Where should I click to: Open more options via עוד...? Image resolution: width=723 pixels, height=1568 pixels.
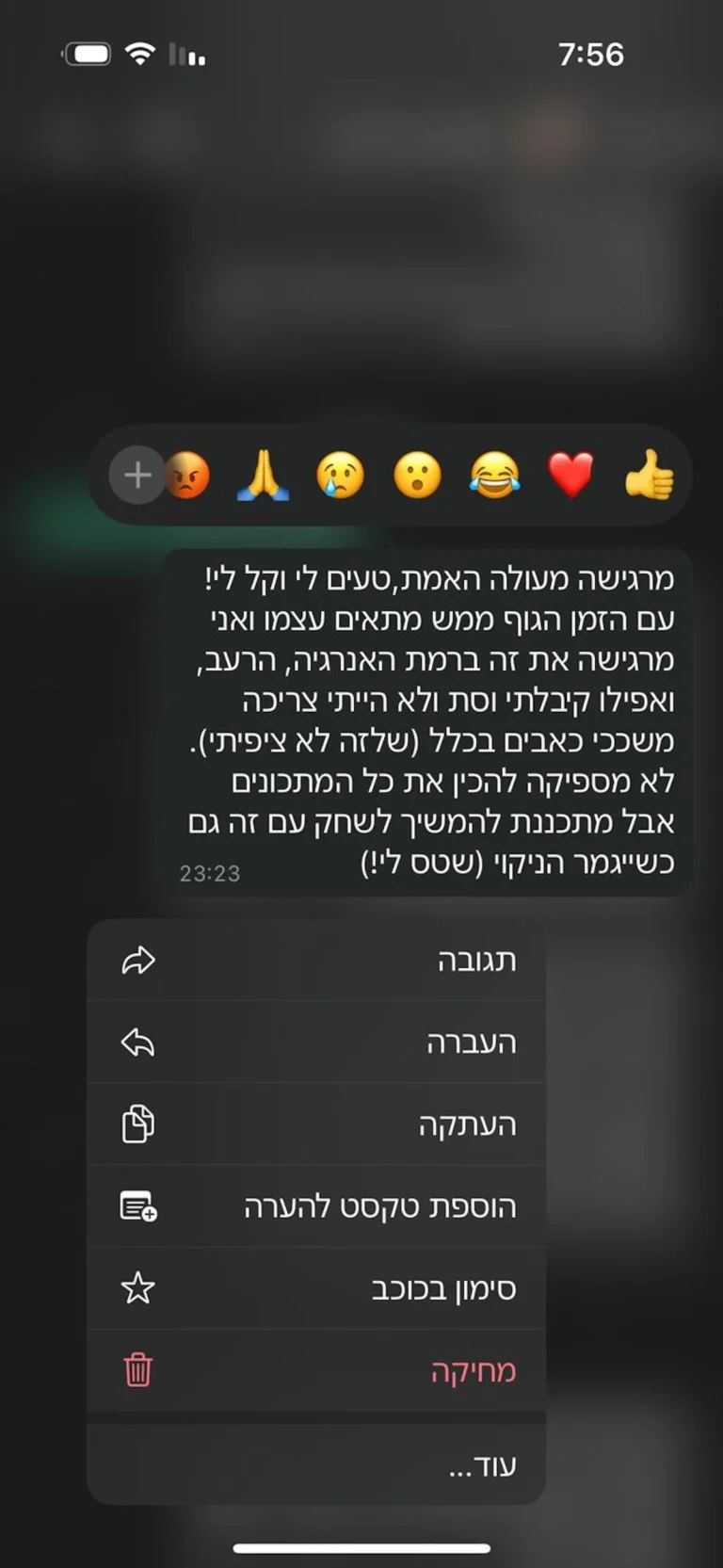pyautogui.click(x=316, y=1465)
